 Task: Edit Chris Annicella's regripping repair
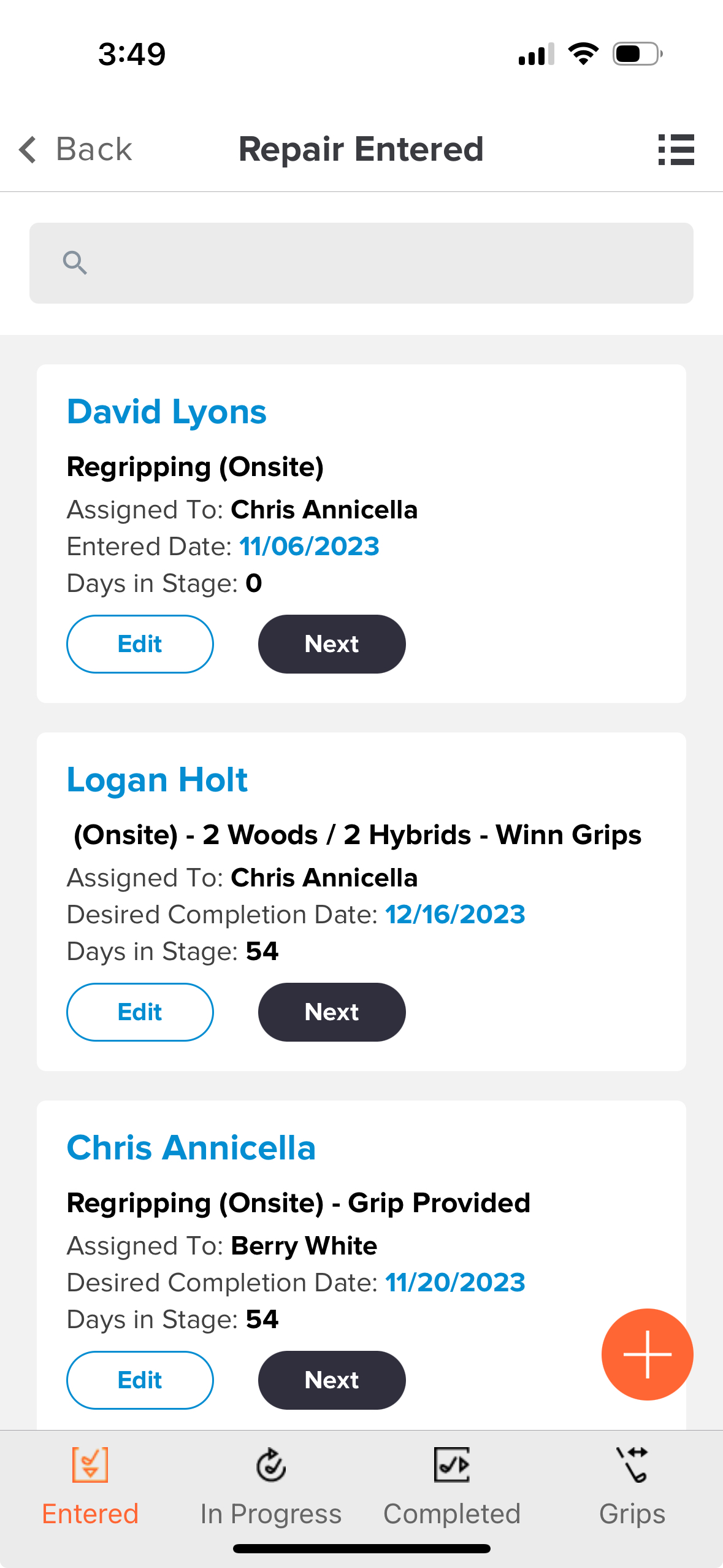point(140,1380)
